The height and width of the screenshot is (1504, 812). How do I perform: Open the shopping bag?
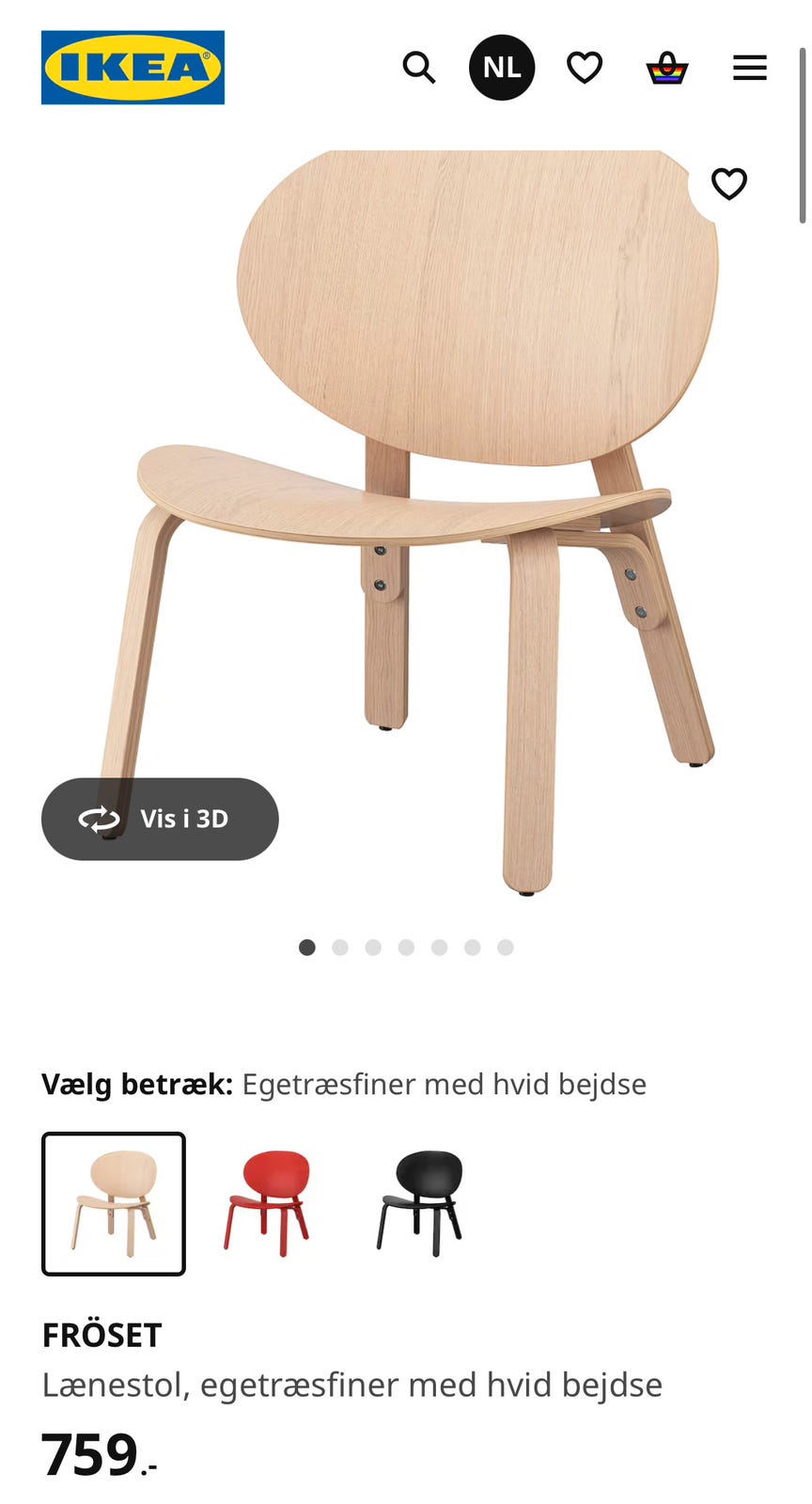667,67
